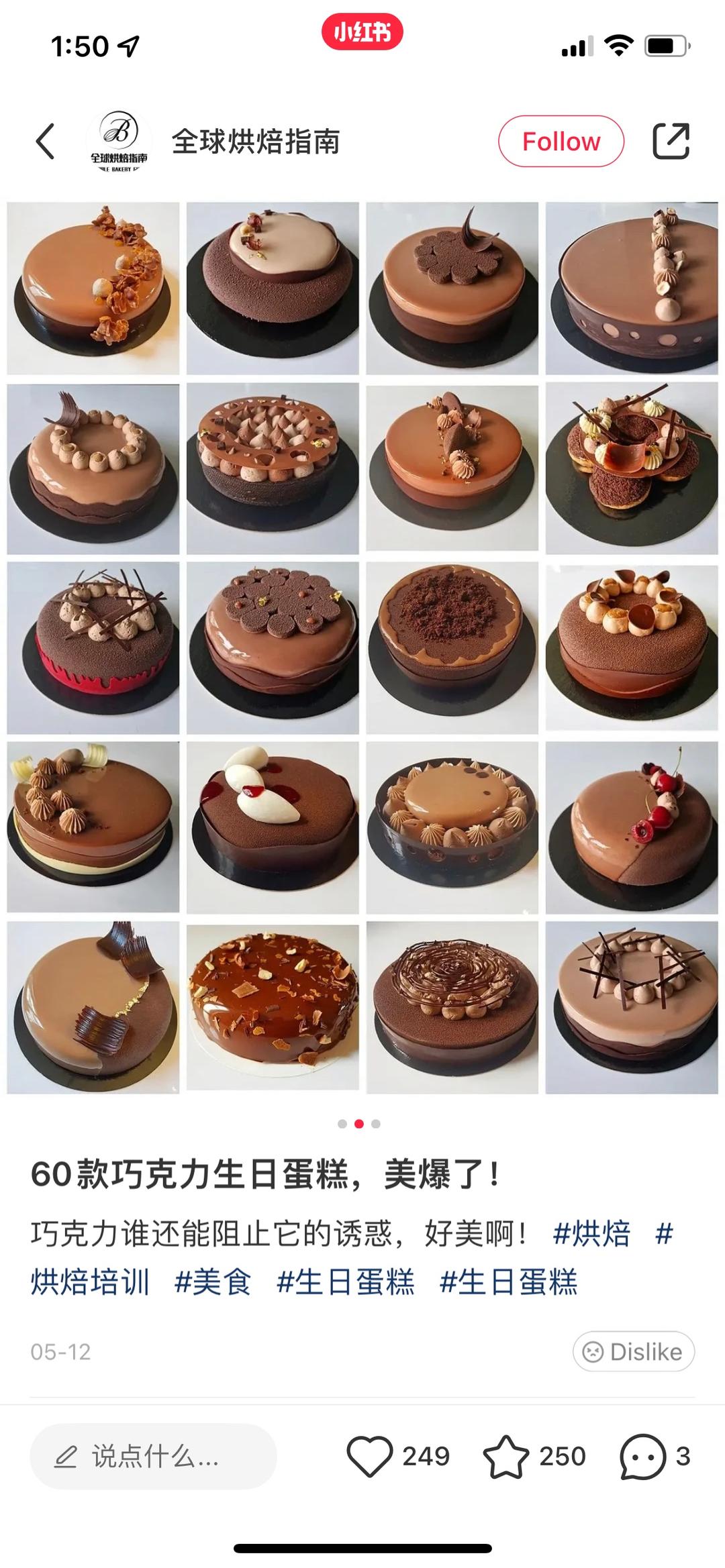Like the post with the heart icon
This screenshot has width=725, height=1568.
pyautogui.click(x=370, y=1457)
